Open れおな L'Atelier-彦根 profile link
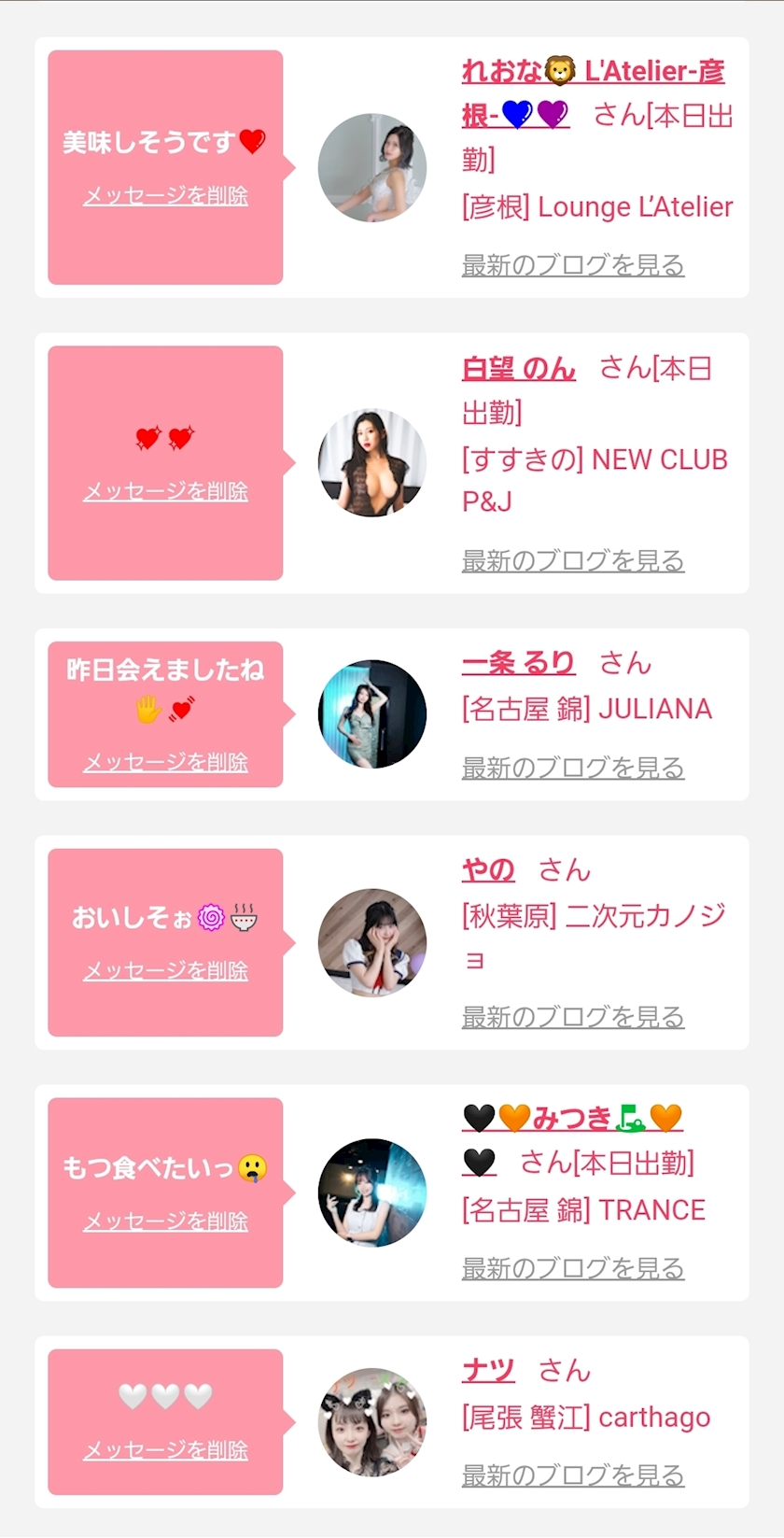Screen dimensions: 784x1538 [593, 72]
